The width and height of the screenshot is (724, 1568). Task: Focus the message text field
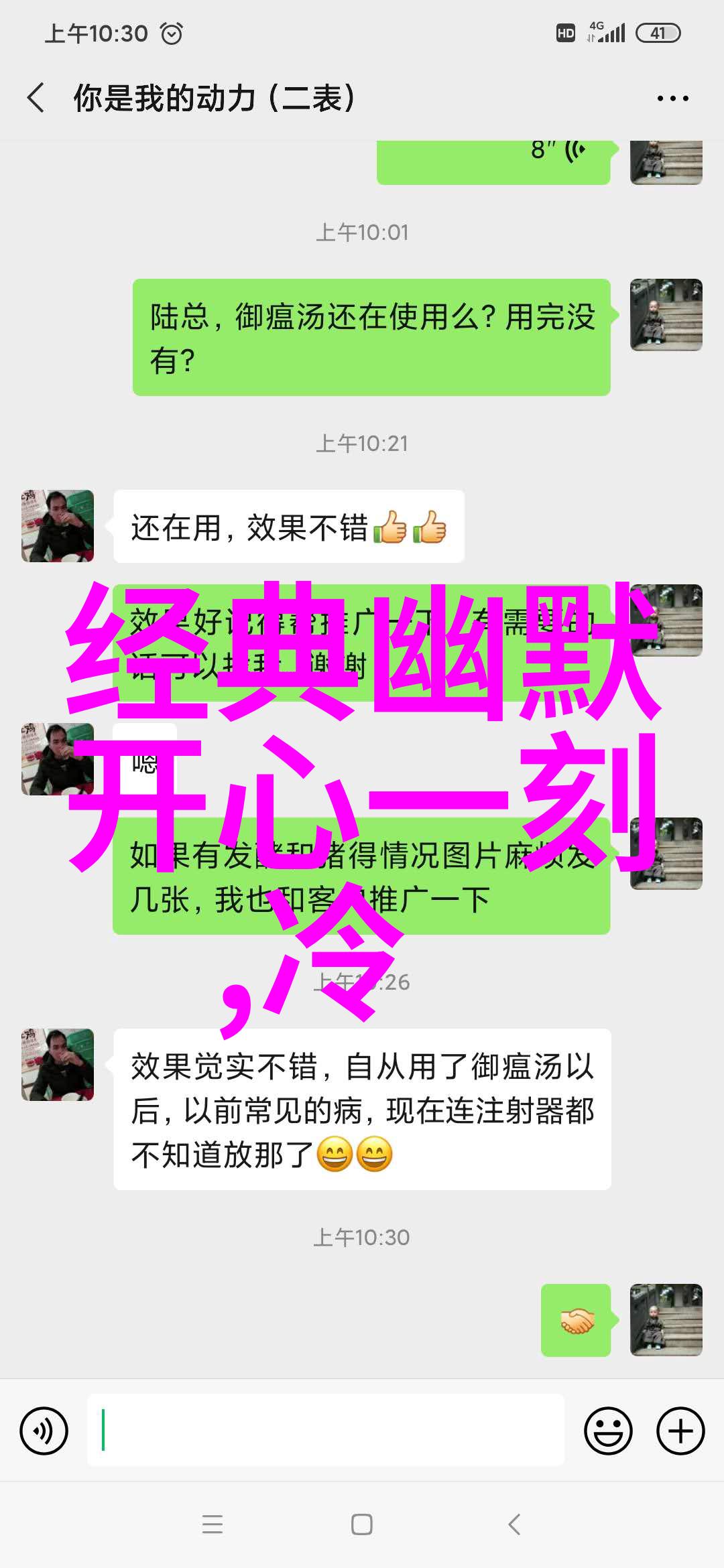point(325,1431)
